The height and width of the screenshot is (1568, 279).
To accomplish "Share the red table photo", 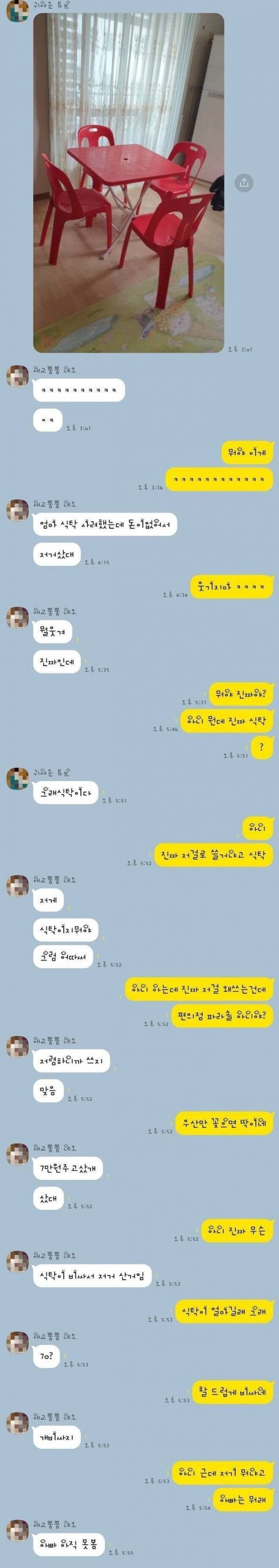I will pyautogui.click(x=244, y=183).
